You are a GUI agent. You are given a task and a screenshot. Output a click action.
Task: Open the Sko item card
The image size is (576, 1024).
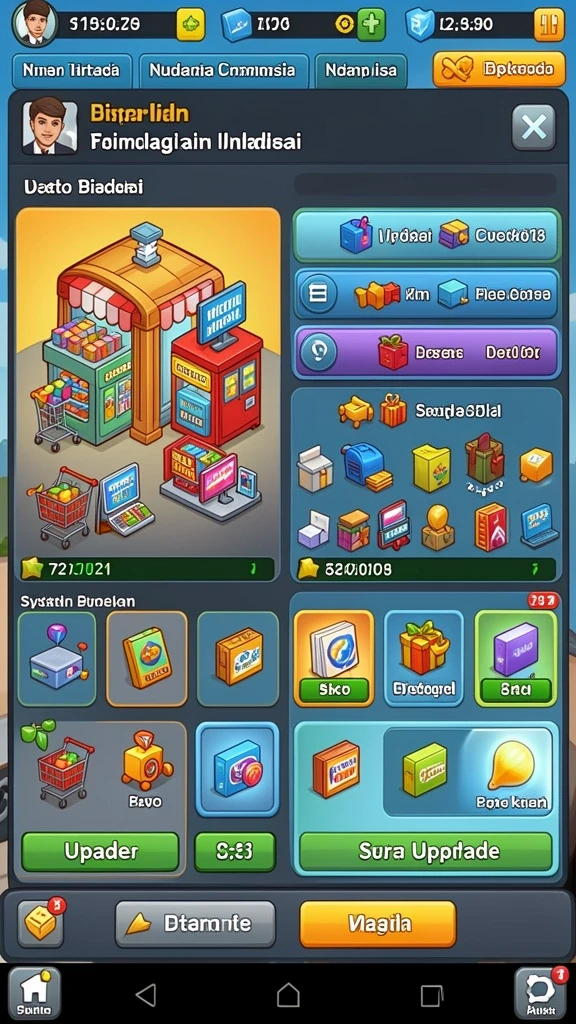(x=334, y=658)
